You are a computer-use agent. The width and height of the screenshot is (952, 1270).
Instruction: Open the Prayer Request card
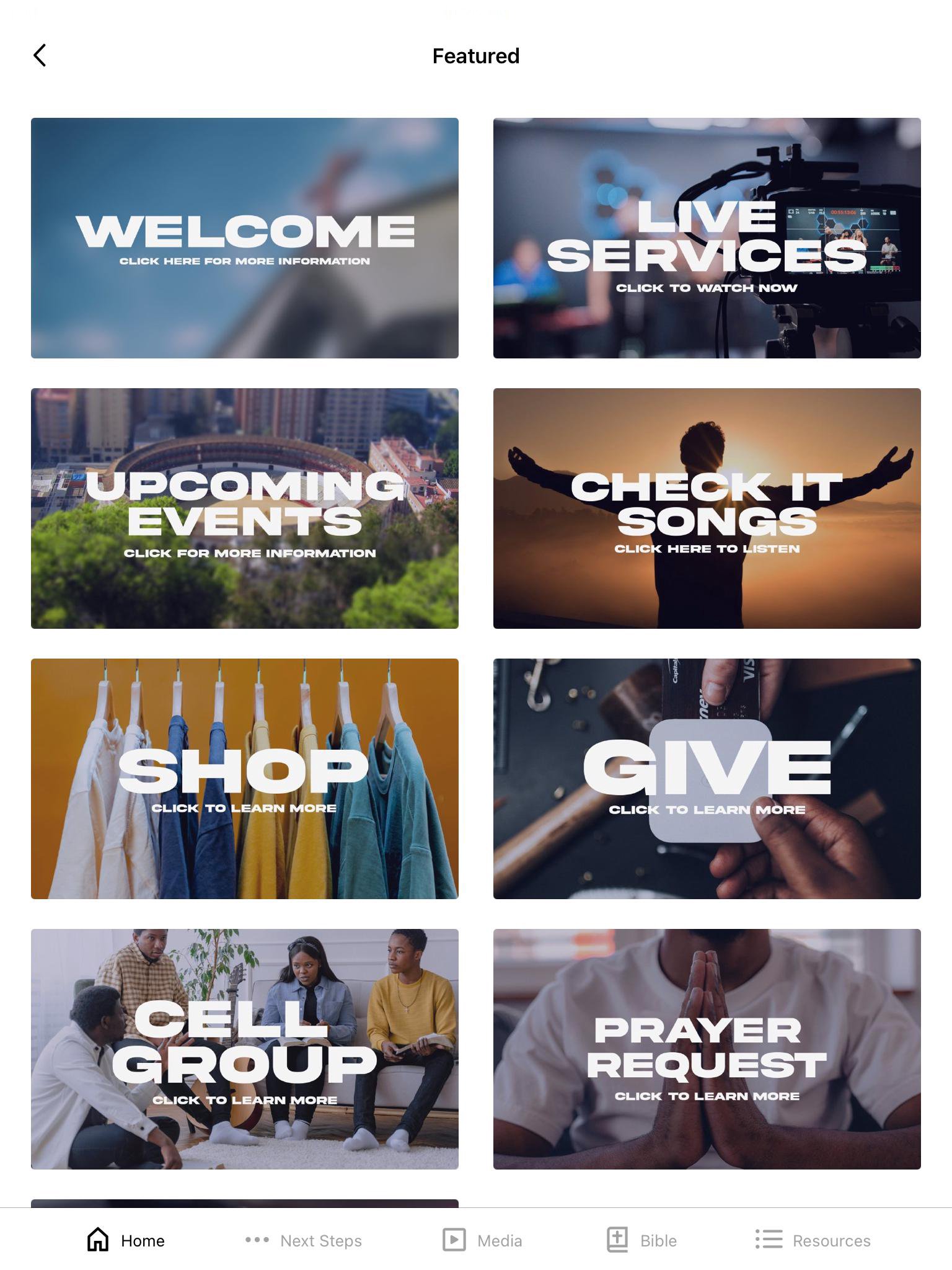click(x=707, y=1049)
